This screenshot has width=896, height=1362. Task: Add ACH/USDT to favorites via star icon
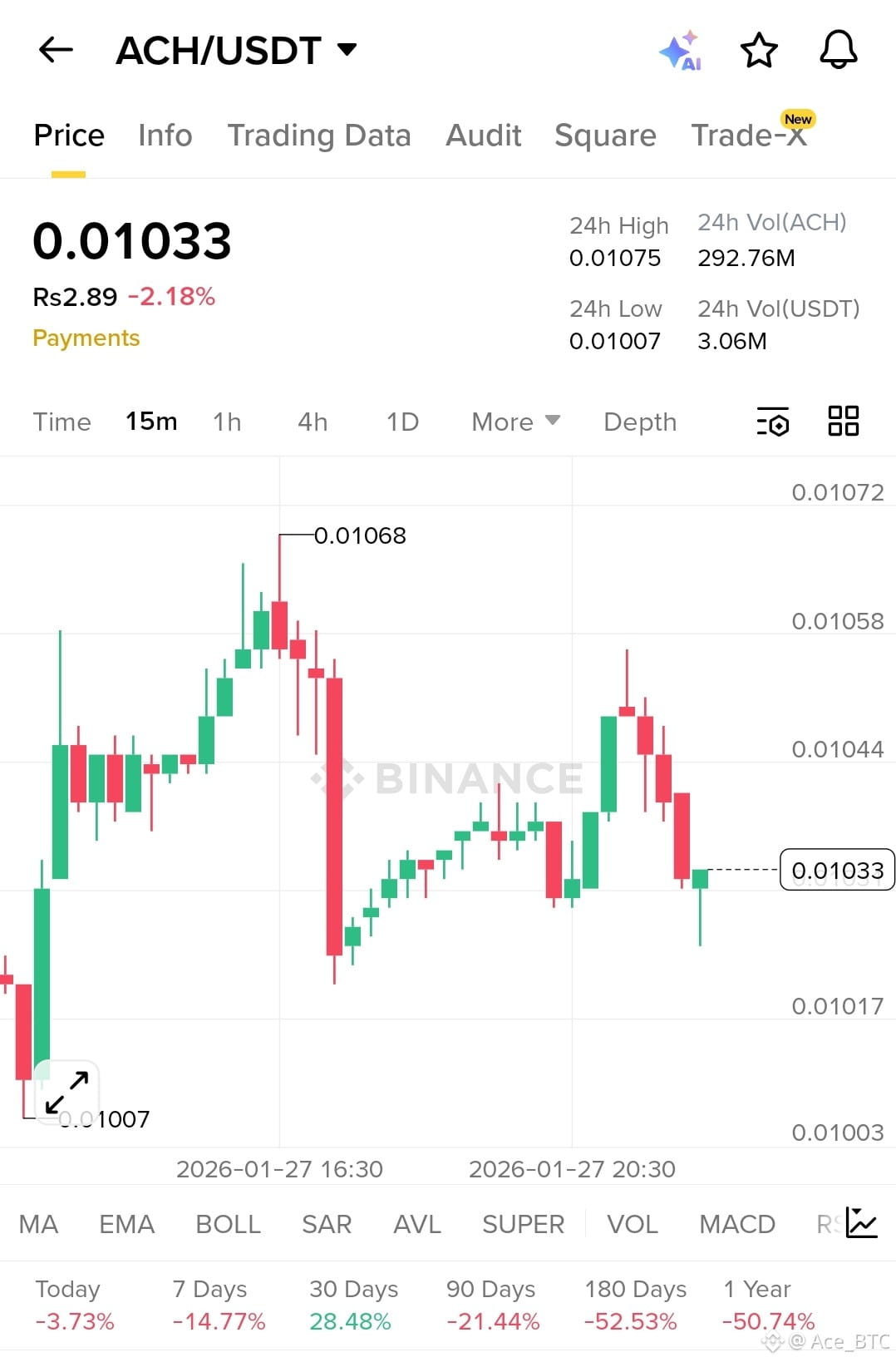tap(758, 50)
